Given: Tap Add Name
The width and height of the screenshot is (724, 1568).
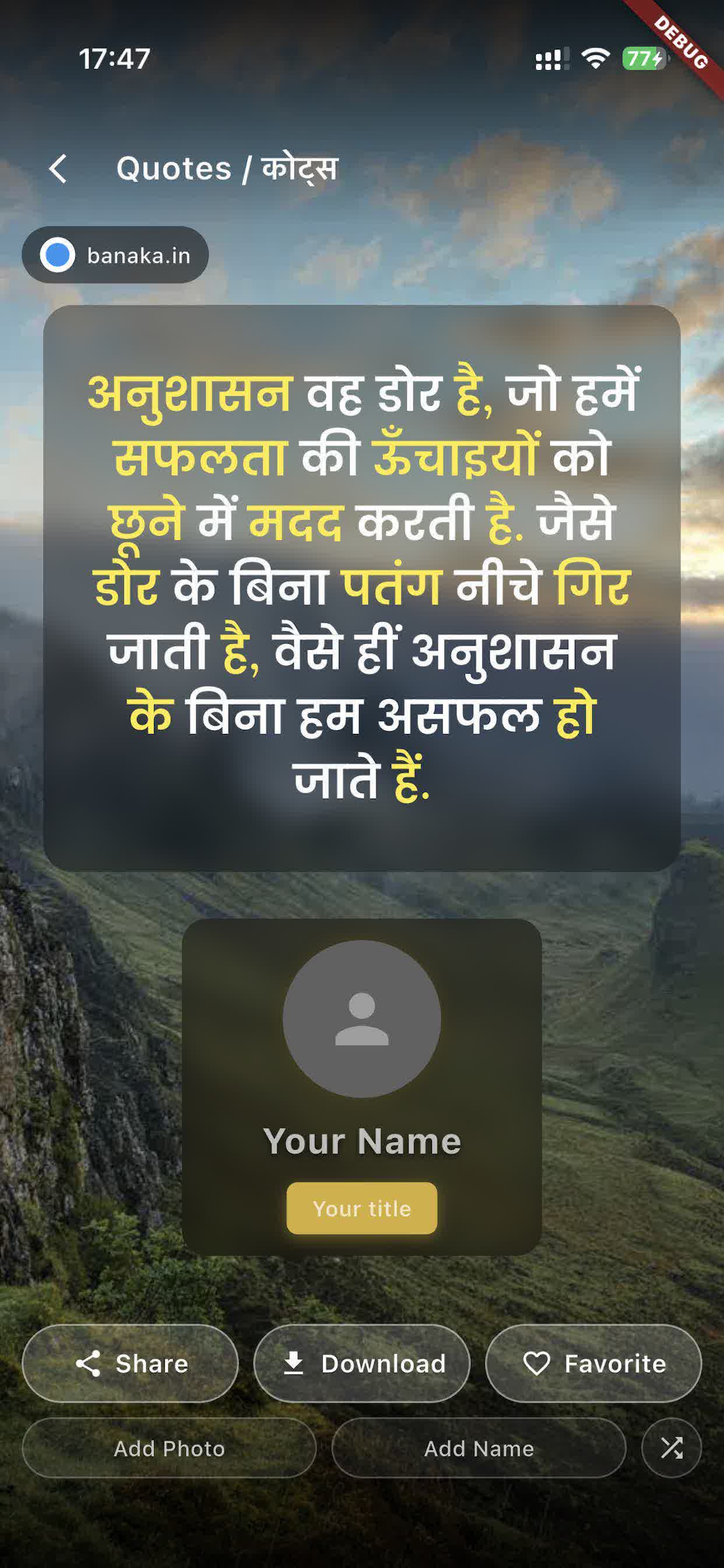Looking at the screenshot, I should pyautogui.click(x=479, y=1448).
